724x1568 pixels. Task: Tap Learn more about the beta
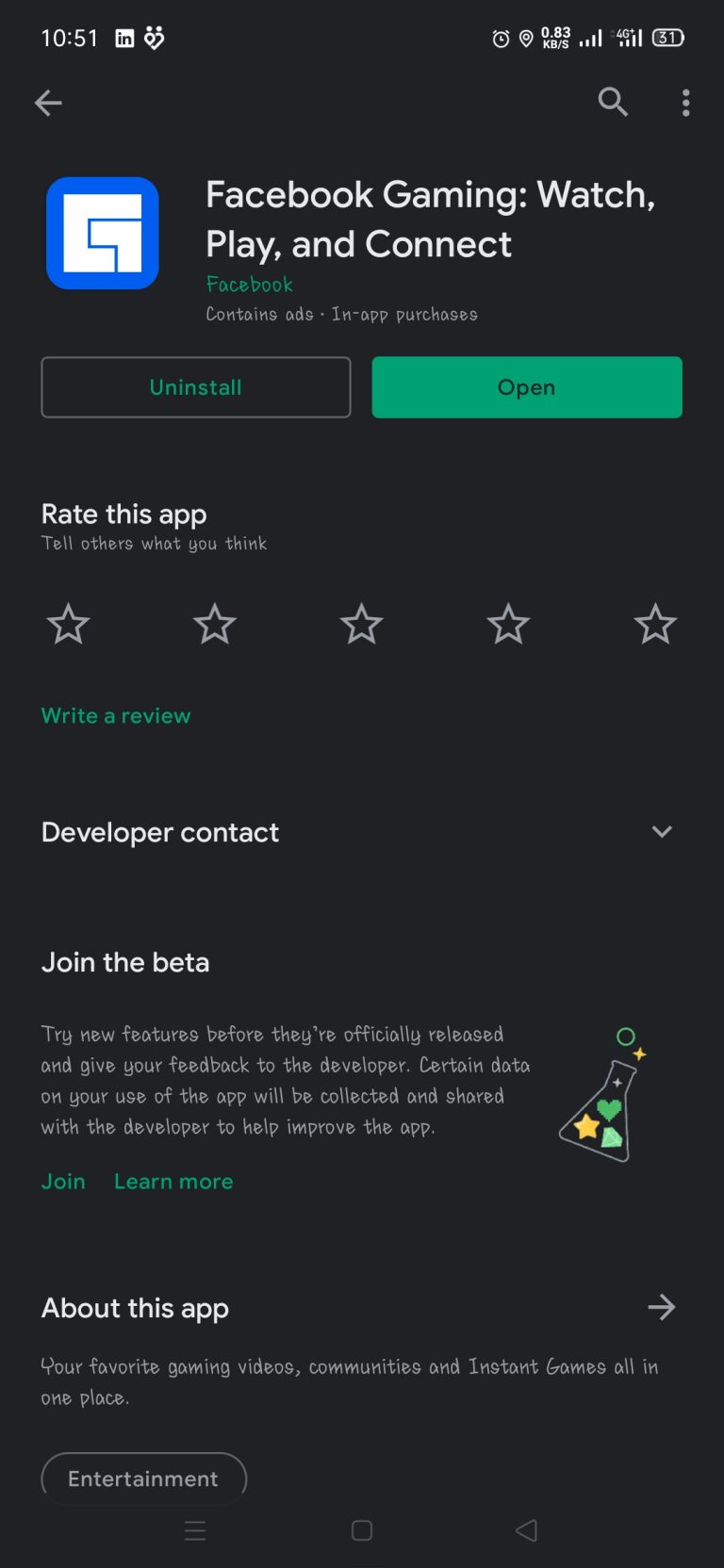[x=173, y=1182]
